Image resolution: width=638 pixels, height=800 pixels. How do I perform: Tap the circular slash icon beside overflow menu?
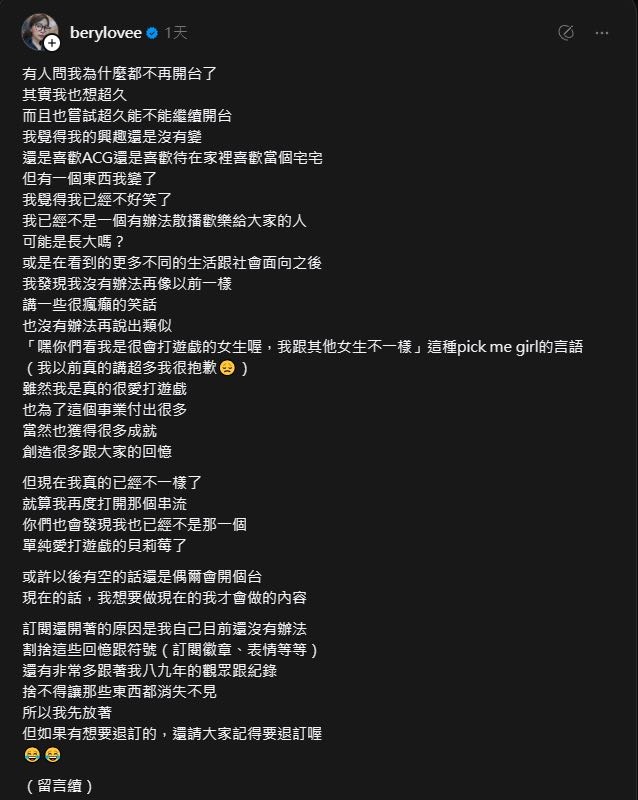565,33
